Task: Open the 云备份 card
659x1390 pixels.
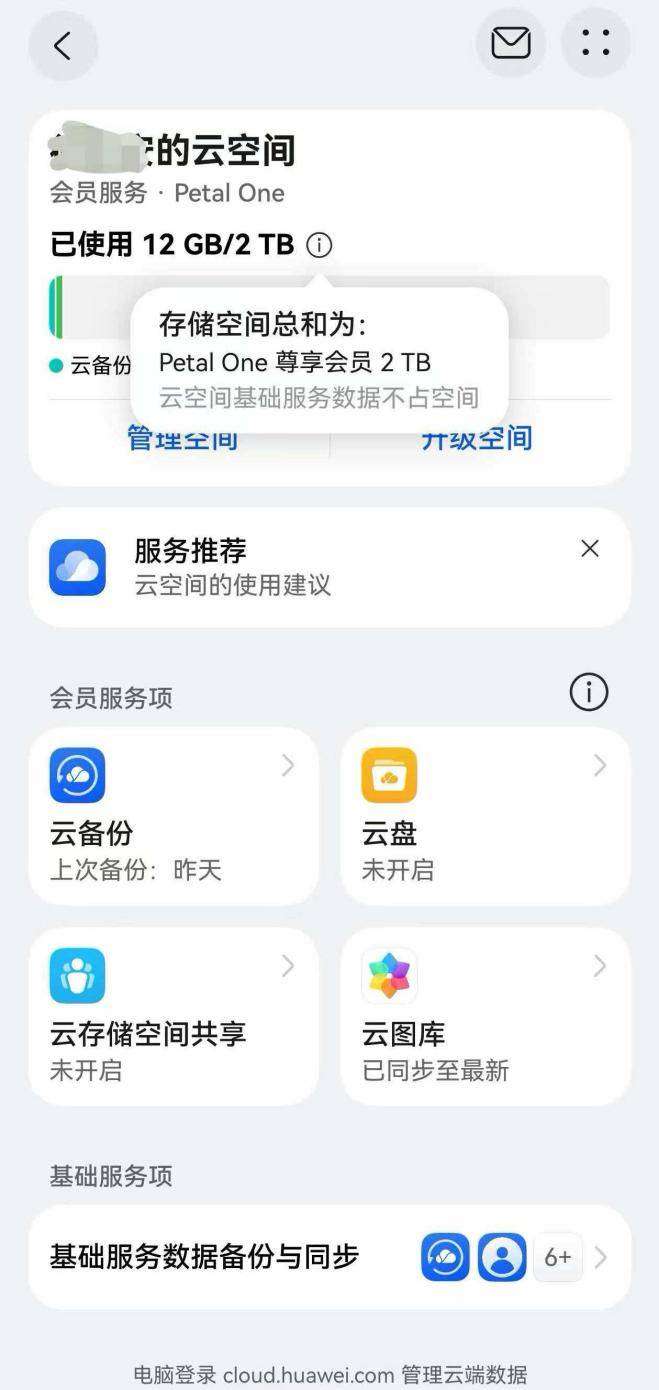Action: click(x=174, y=816)
